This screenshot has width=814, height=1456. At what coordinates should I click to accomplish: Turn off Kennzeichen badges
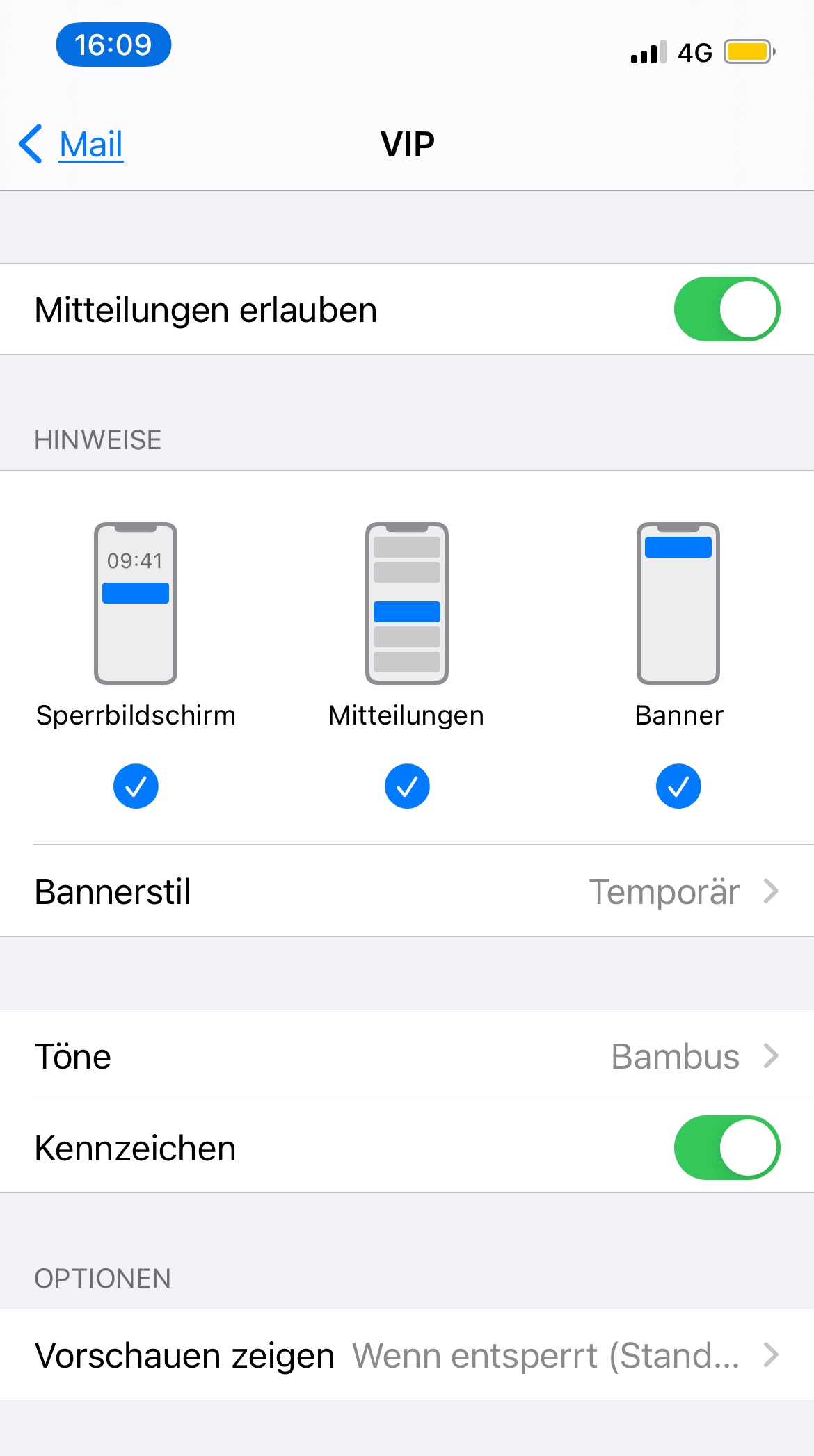726,1148
